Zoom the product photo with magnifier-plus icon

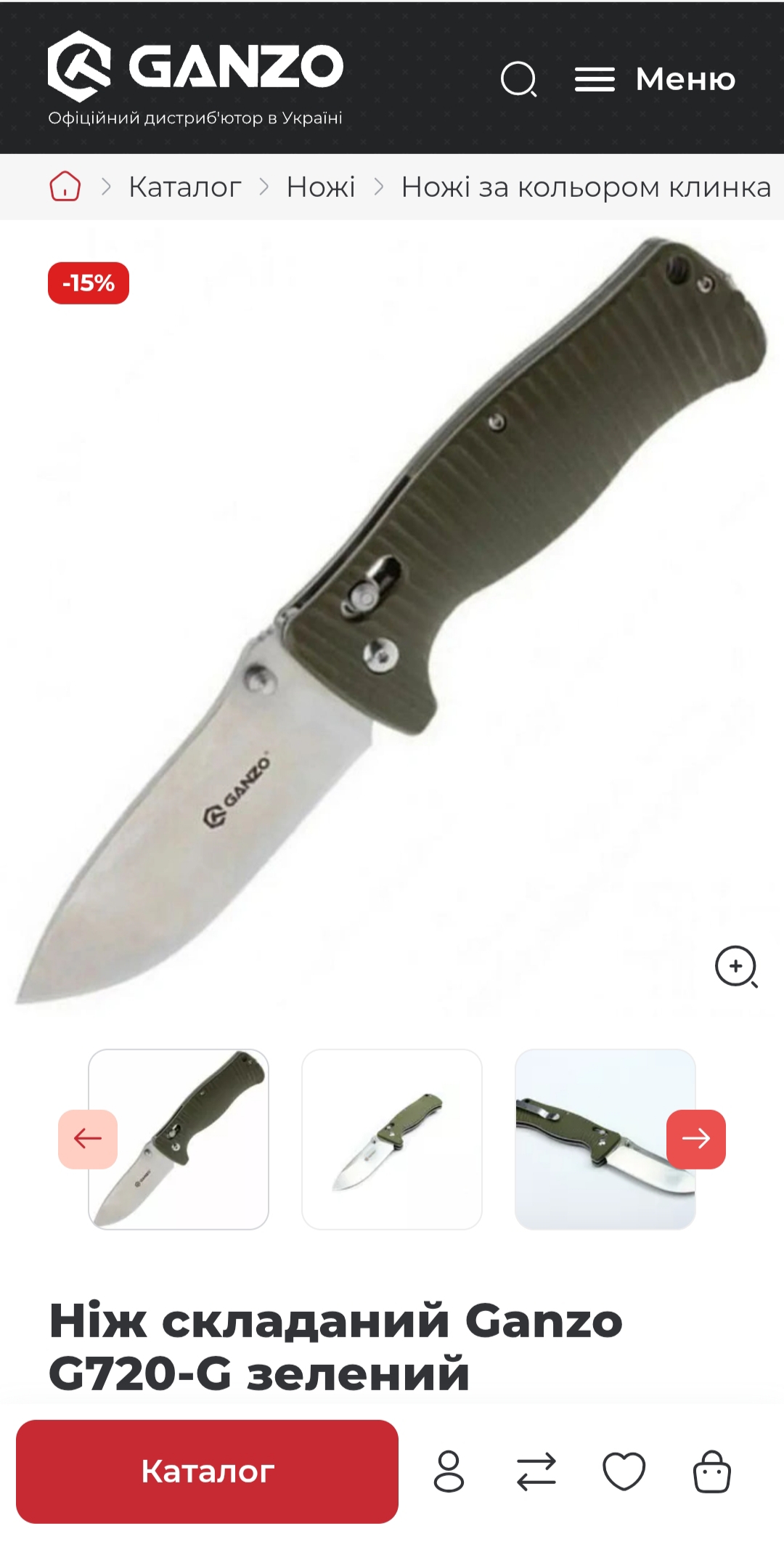[x=736, y=967]
